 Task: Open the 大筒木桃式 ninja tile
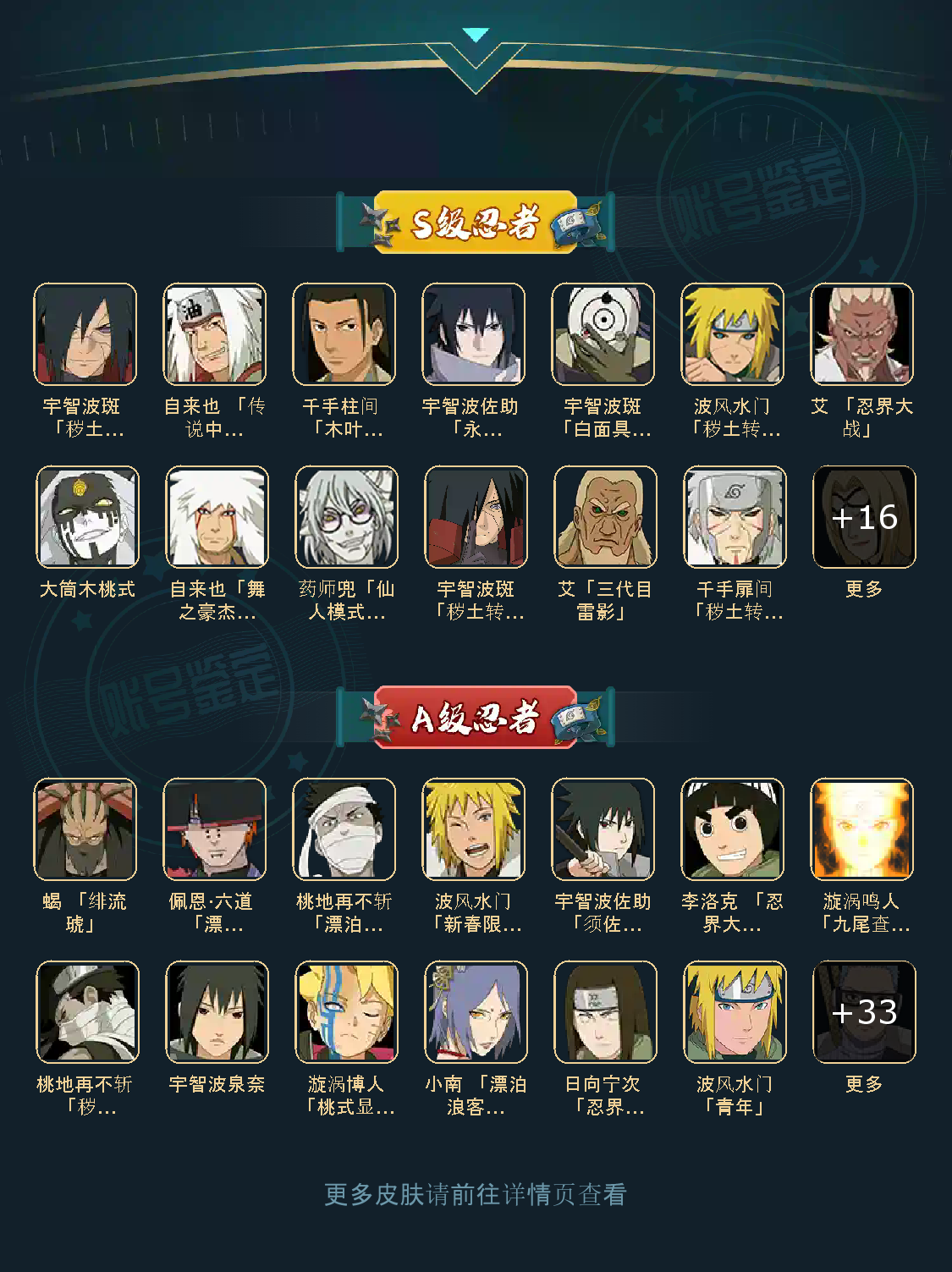(87, 517)
